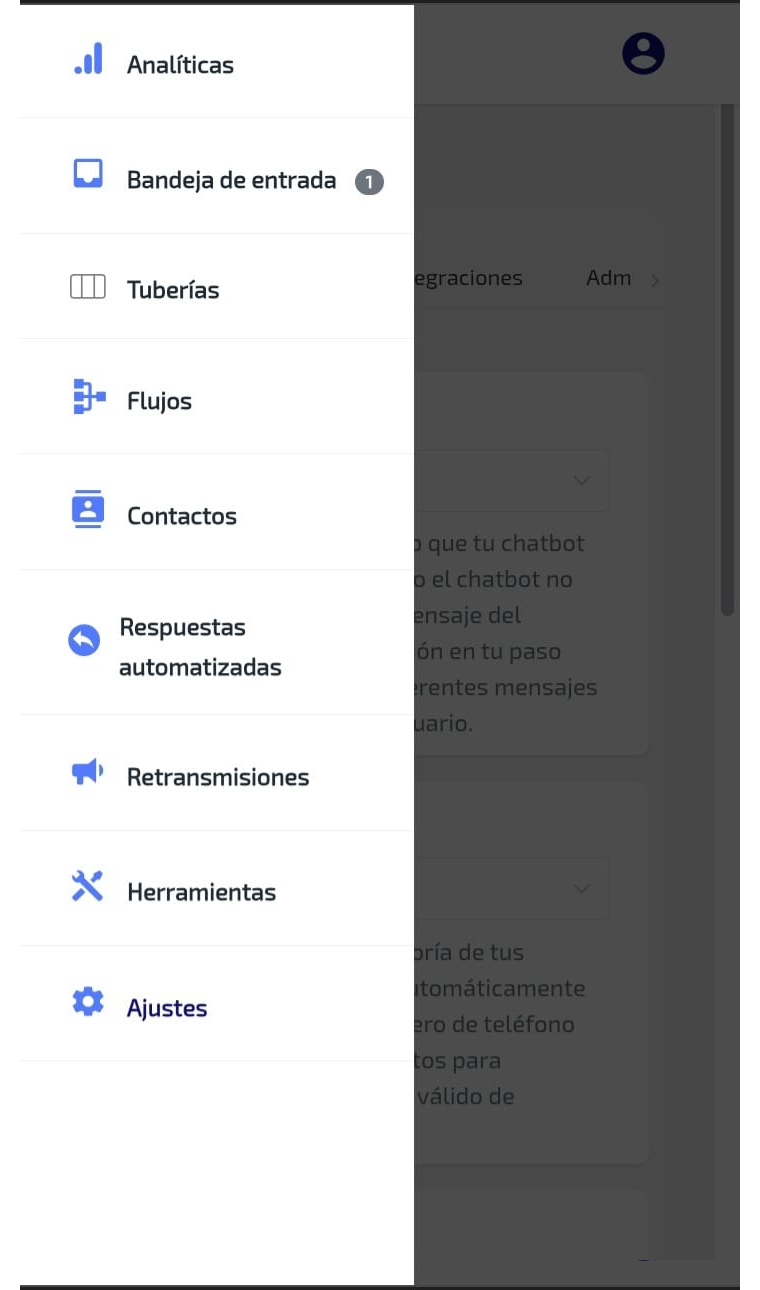Tap the user profile avatar icon
Image resolution: width=760 pixels, height=1290 pixels.
(x=643, y=53)
